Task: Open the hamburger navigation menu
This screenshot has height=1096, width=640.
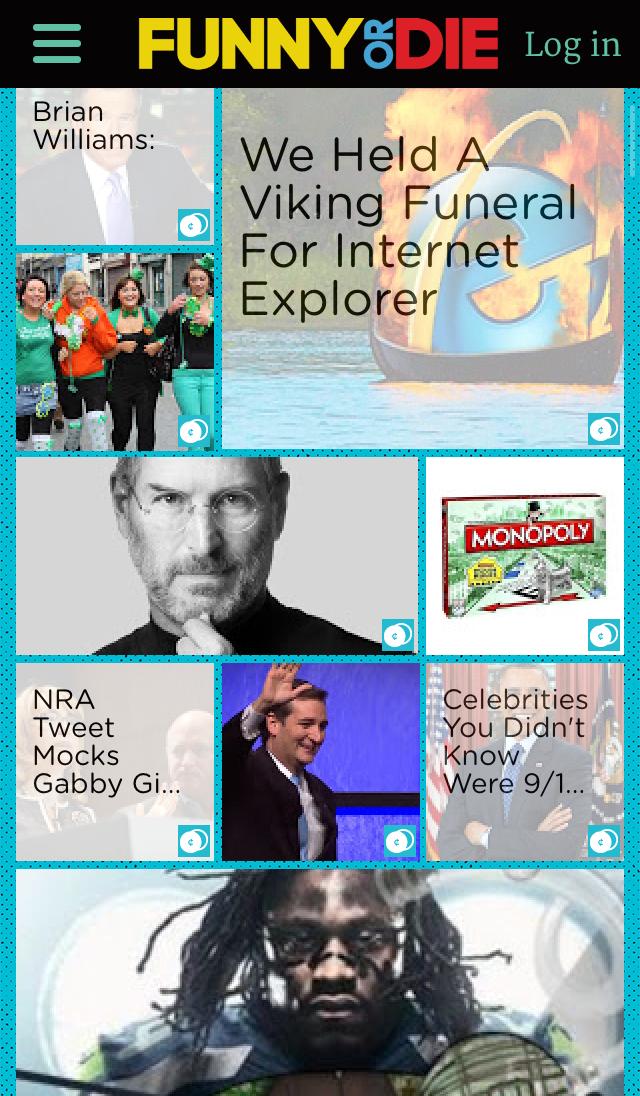Action: coord(57,44)
